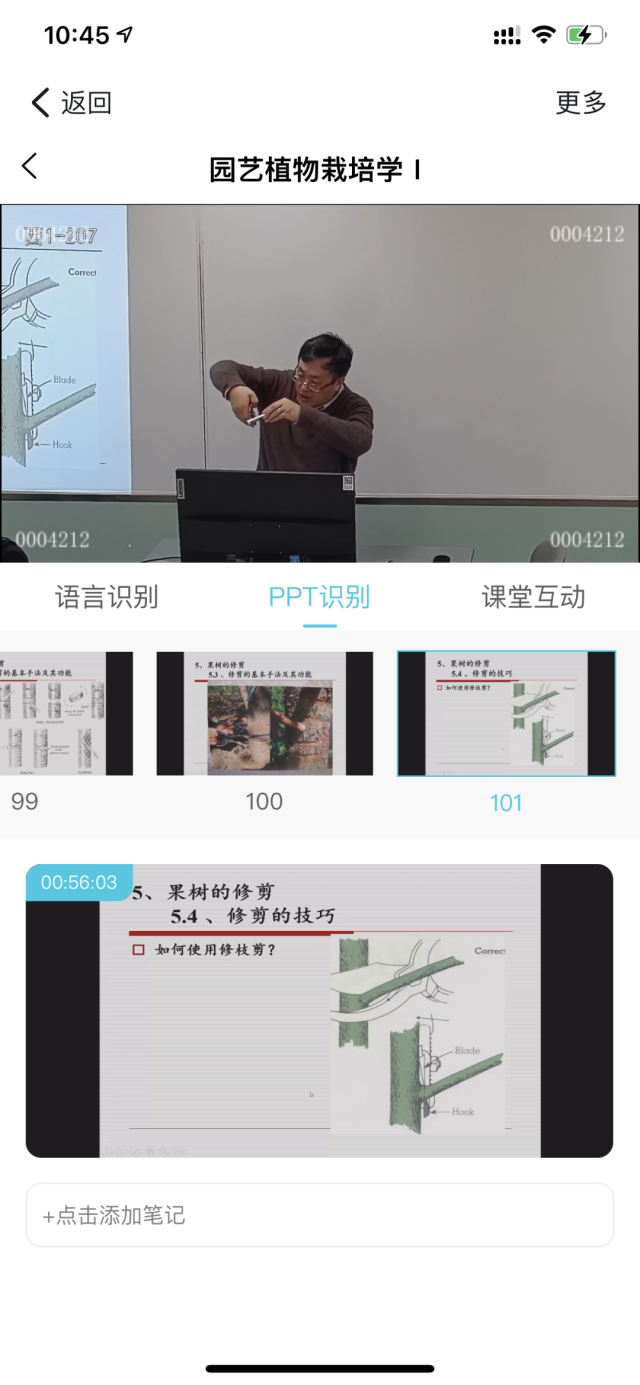This screenshot has height=1385, width=640.
Task: Open slide thumbnail 99
Action: pos(66,714)
